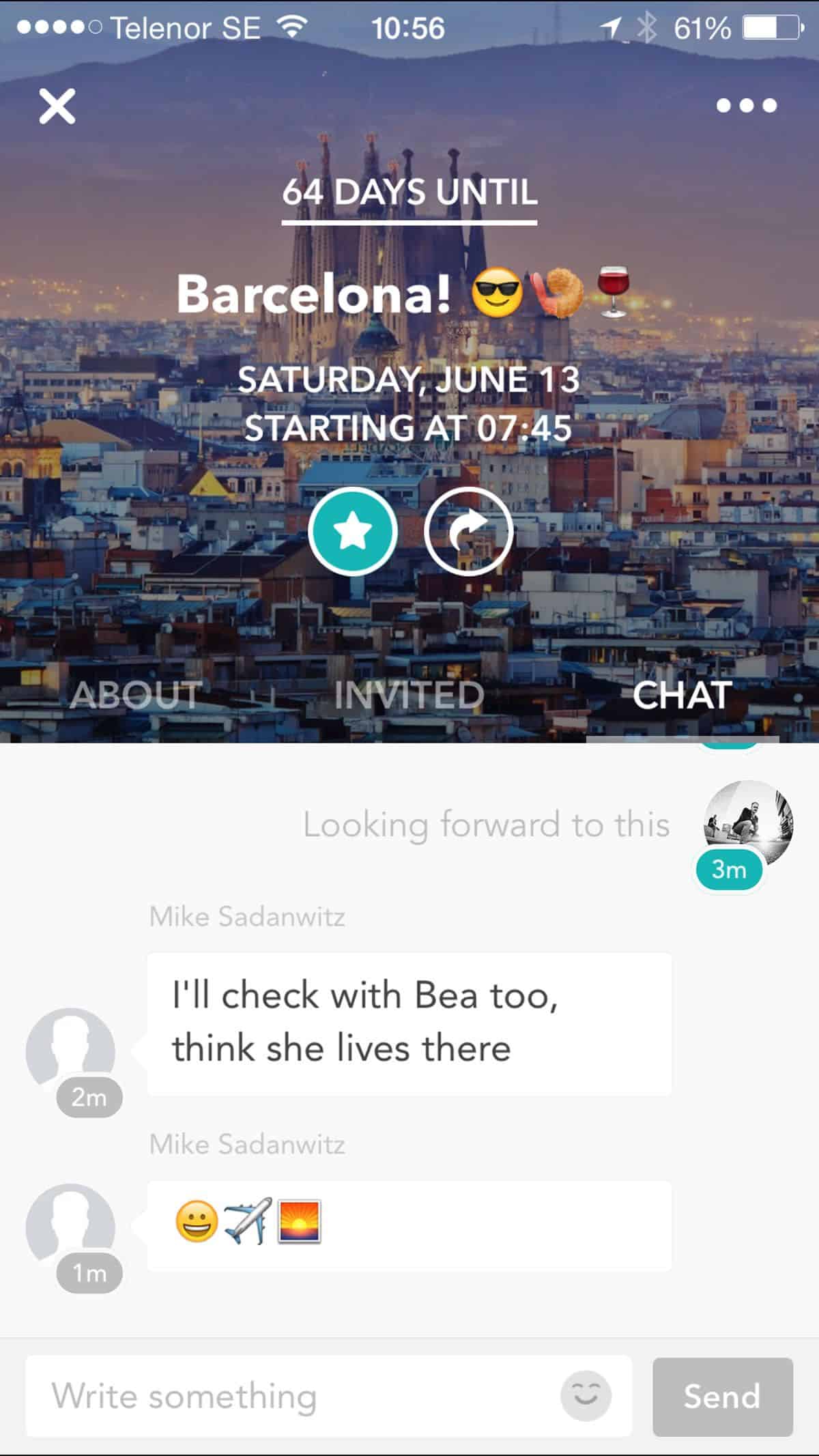Select the Chat tab
Image resolution: width=819 pixels, height=1456 pixels.
(x=682, y=695)
